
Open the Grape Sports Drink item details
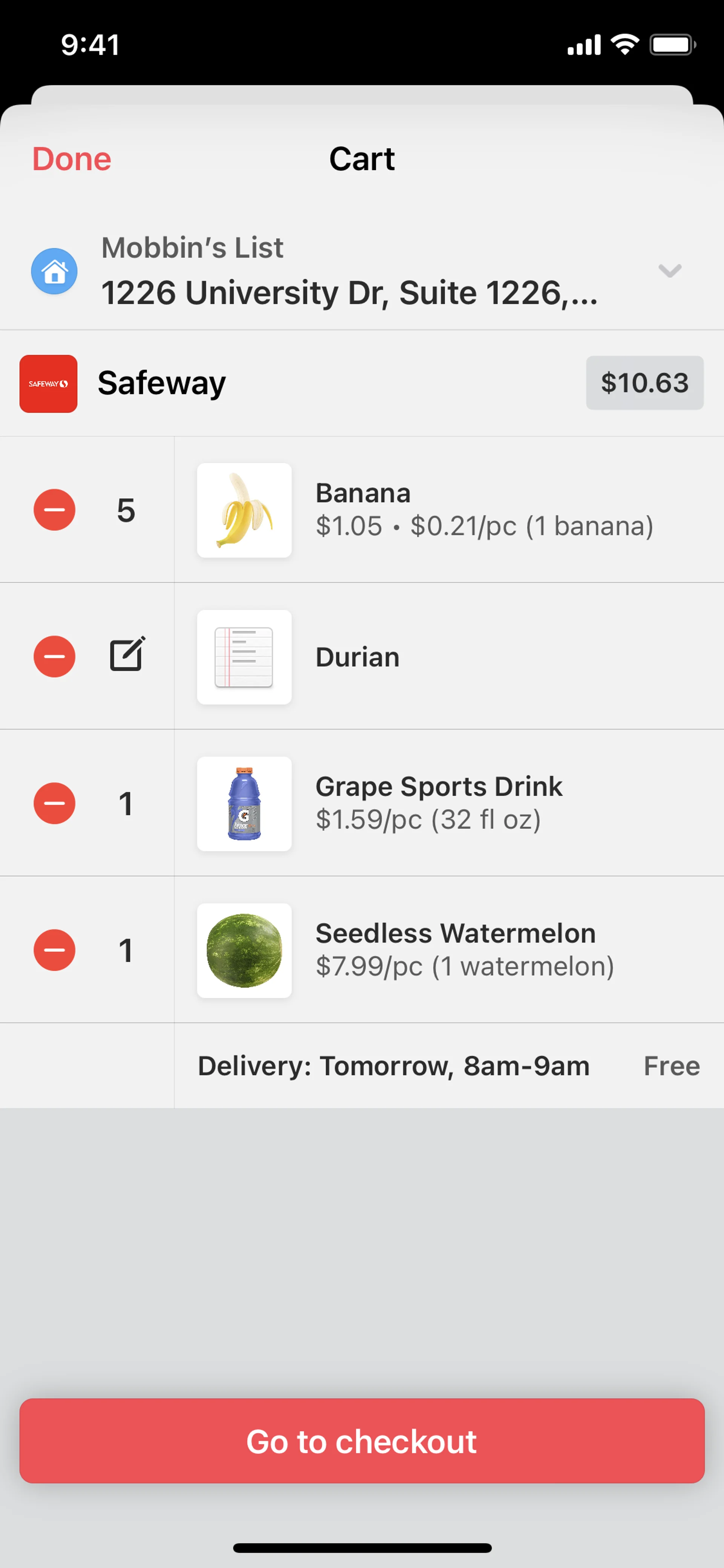438,803
